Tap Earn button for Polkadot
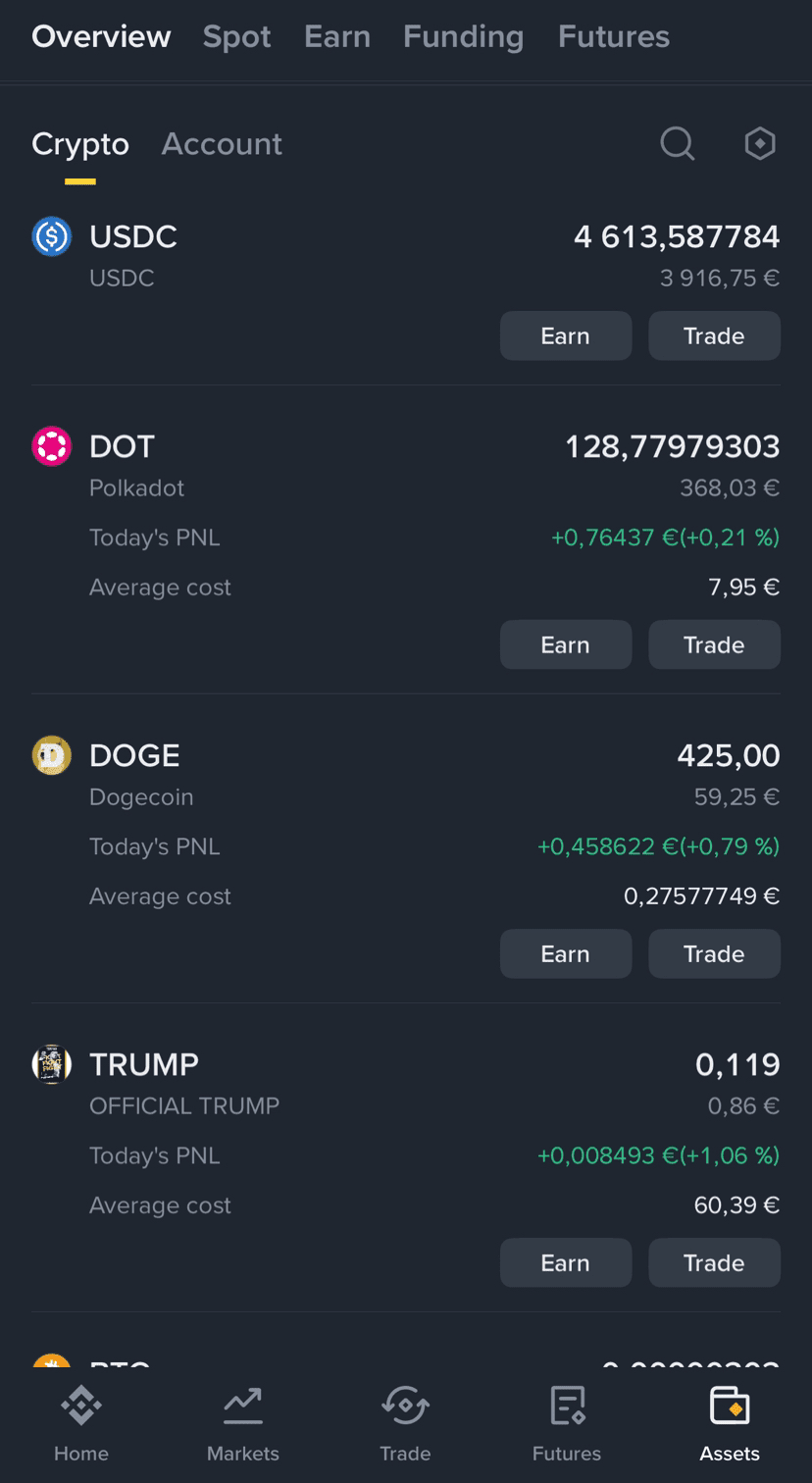This screenshot has width=812, height=1483. (x=566, y=645)
